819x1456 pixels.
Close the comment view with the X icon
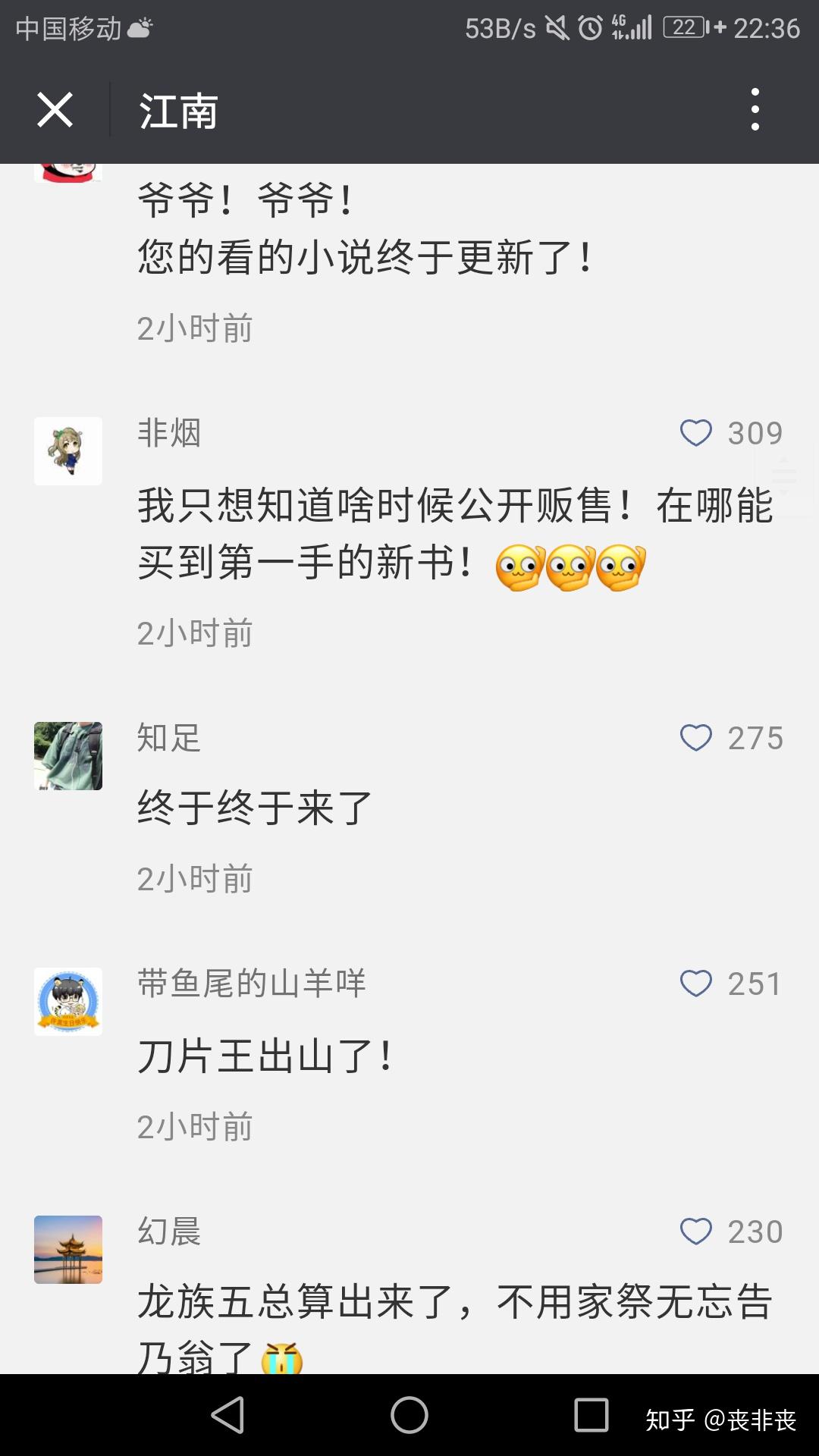[55, 110]
